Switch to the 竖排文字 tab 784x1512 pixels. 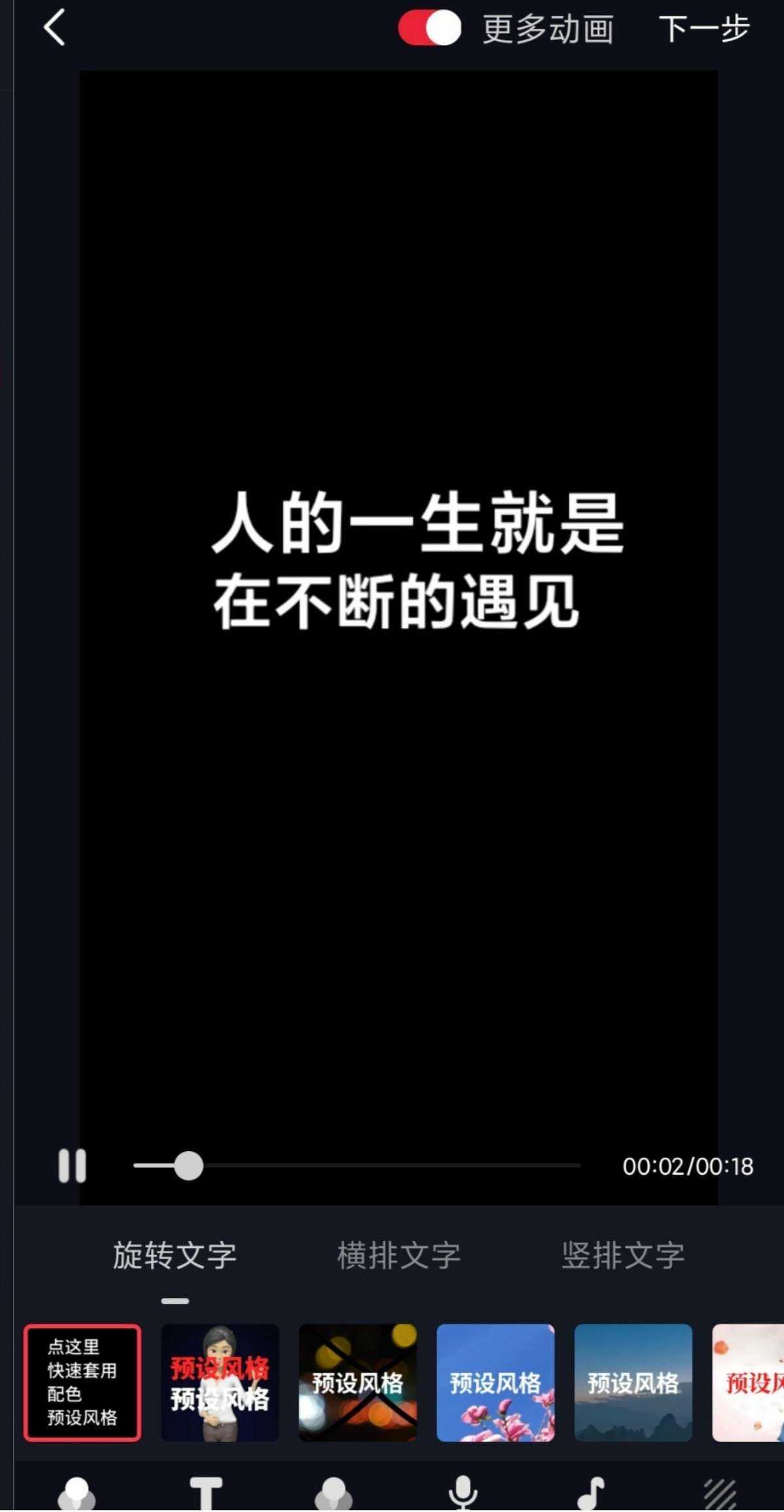click(622, 1255)
